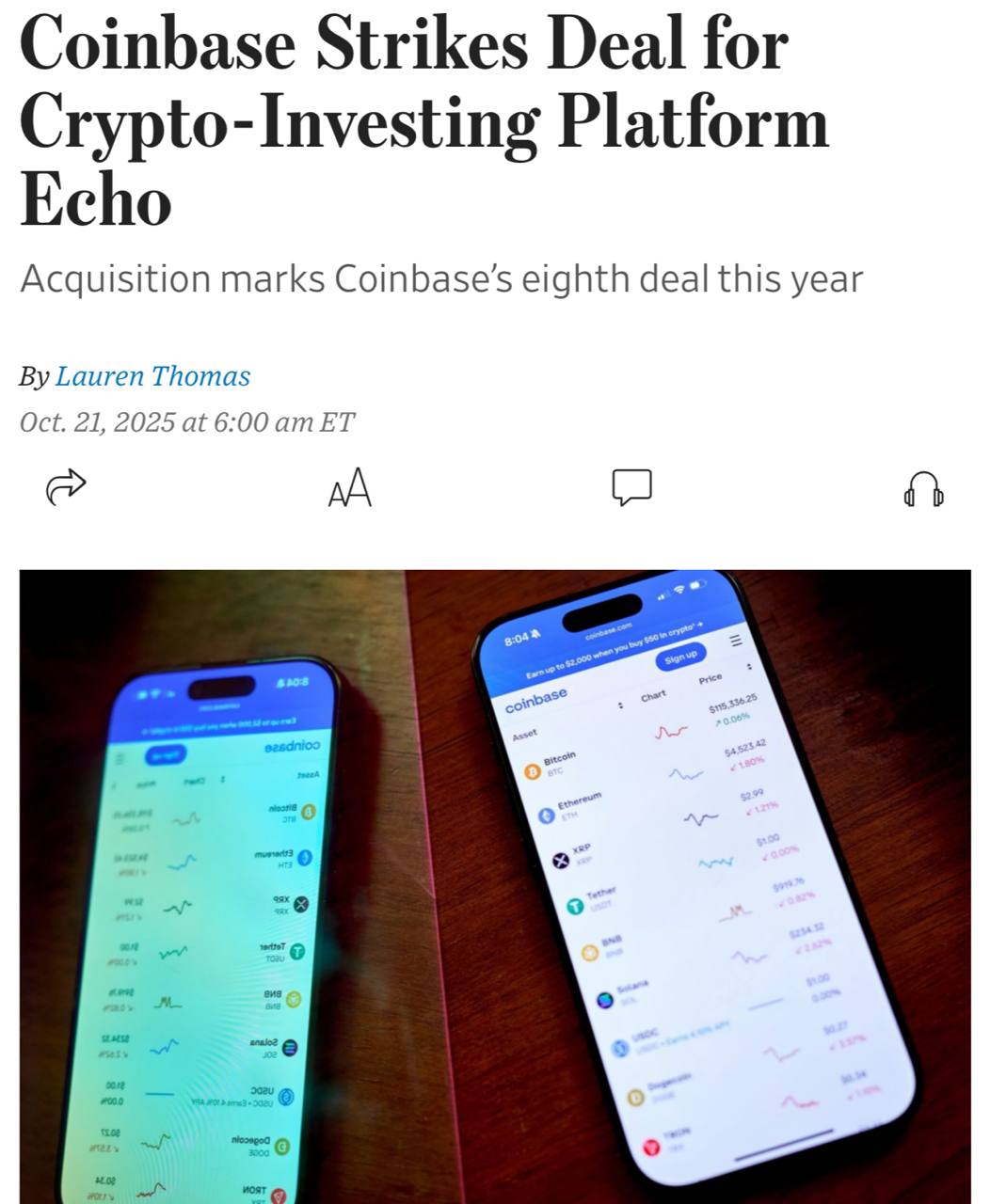Adjust the article text size

(x=350, y=489)
